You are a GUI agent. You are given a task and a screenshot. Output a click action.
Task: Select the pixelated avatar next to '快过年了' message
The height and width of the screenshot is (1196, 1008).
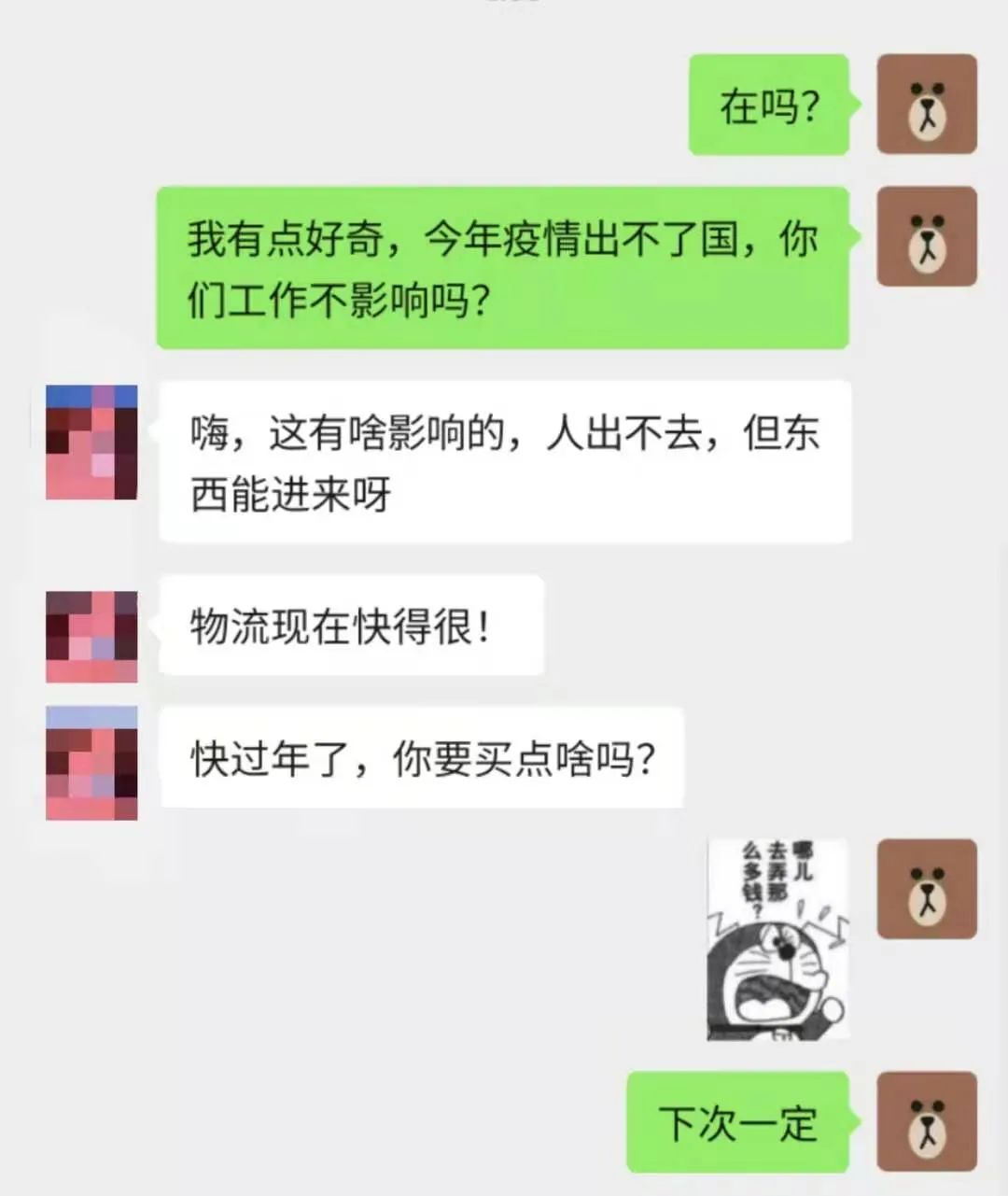[91, 759]
